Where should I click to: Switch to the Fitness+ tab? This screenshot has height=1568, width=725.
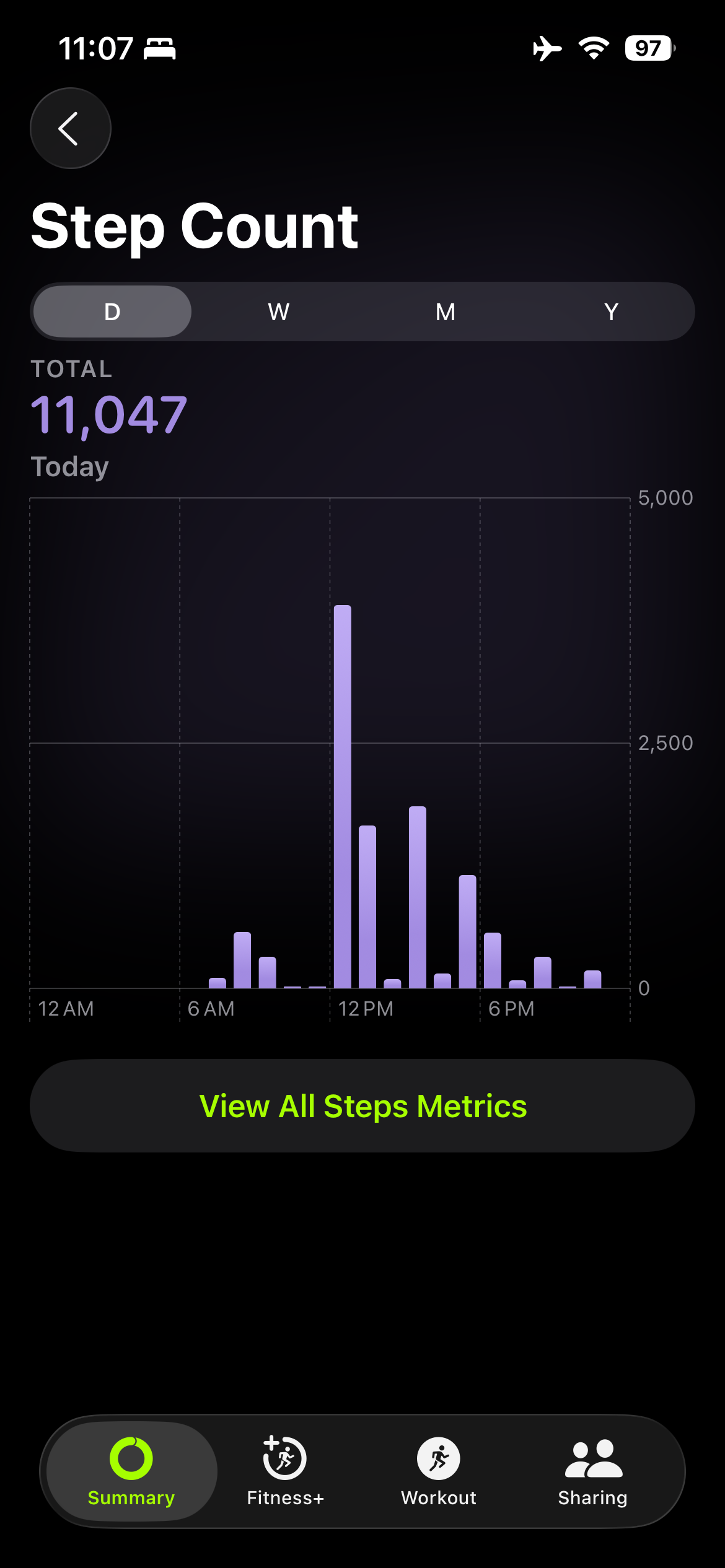(285, 1471)
